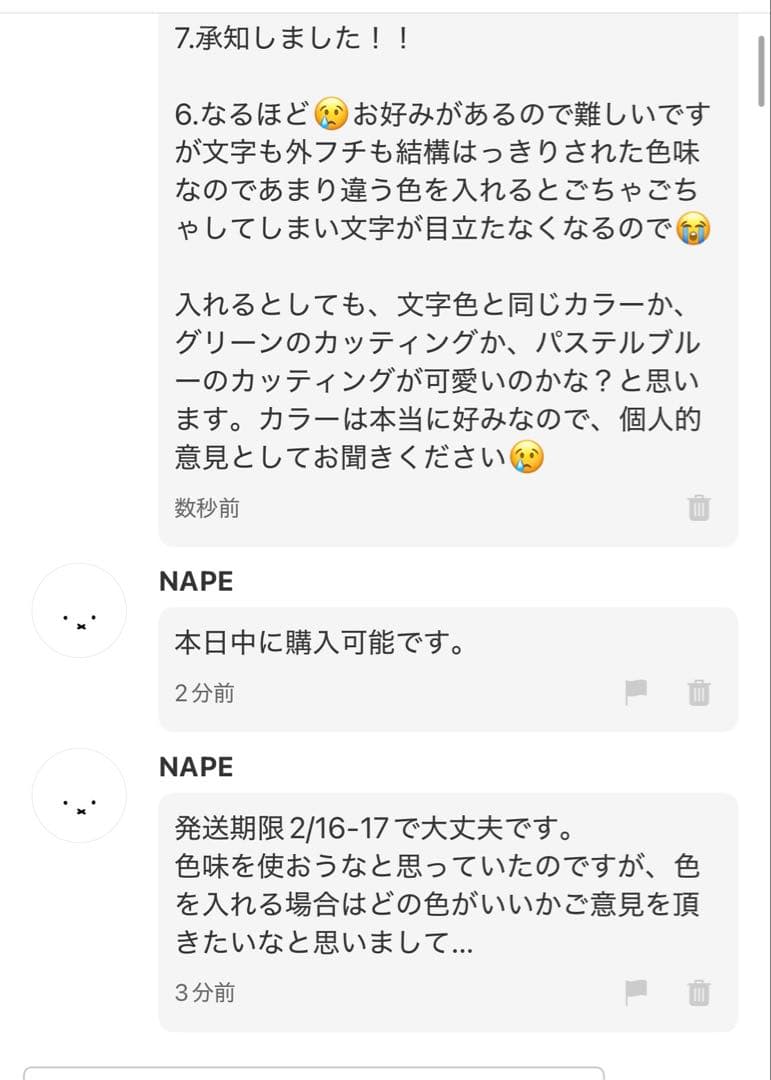Click NAPE's avatar next to the bottom message
Viewport: 771px width, 1080px height.
(79, 795)
